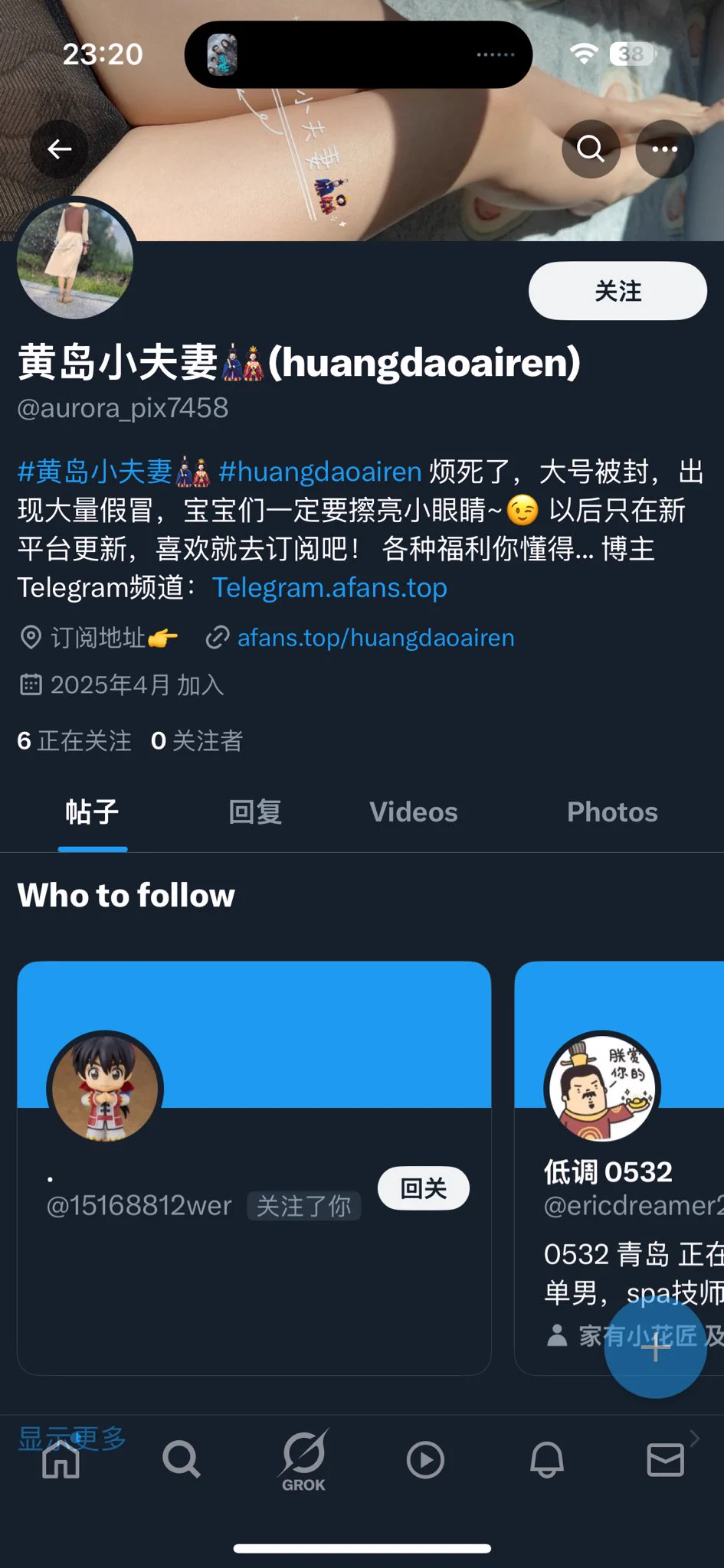This screenshot has height=1568, width=724.
Task: Tap the 关注 follow button
Action: [618, 291]
